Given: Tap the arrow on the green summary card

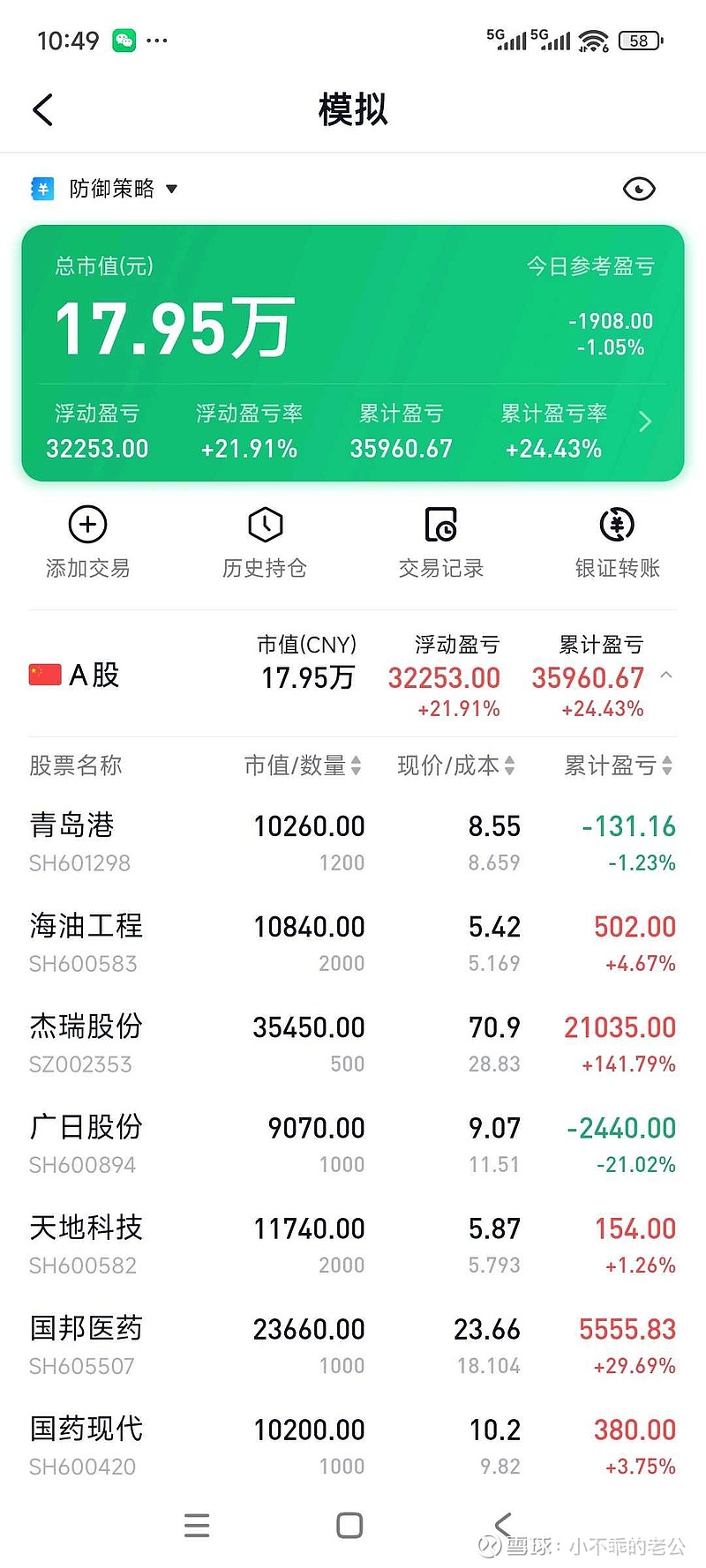Looking at the screenshot, I should click(x=646, y=422).
